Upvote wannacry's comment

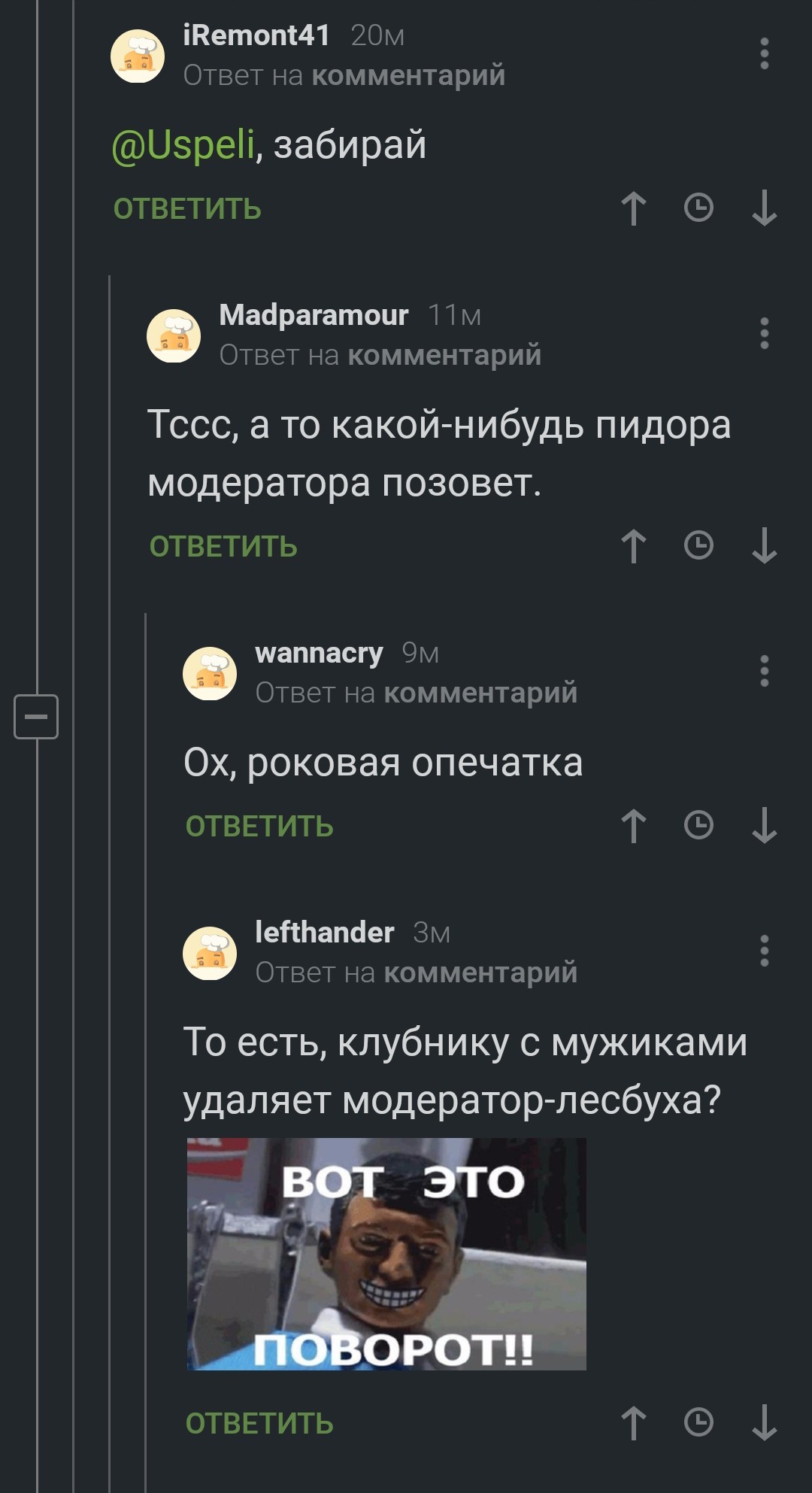(x=634, y=826)
